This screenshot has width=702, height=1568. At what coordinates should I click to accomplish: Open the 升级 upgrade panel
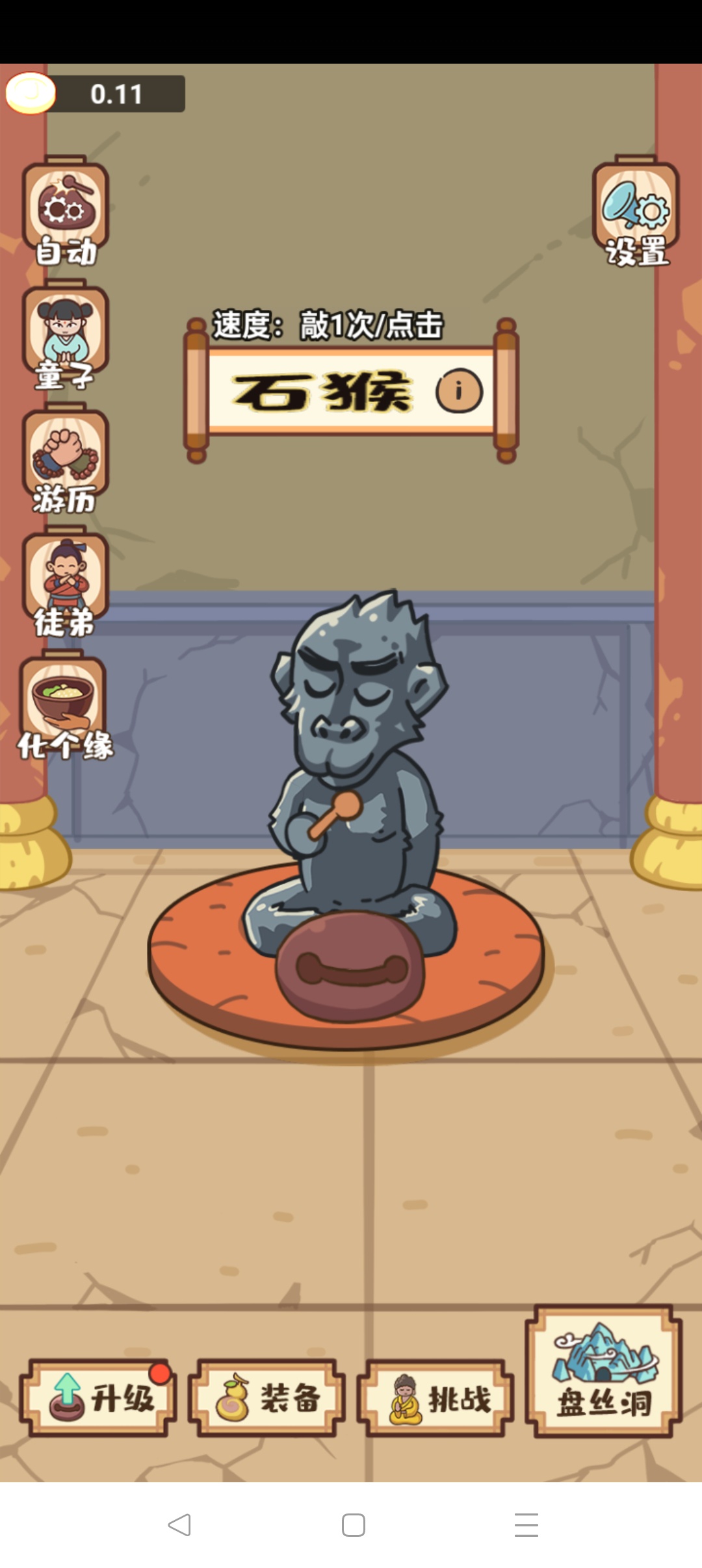(99, 1398)
